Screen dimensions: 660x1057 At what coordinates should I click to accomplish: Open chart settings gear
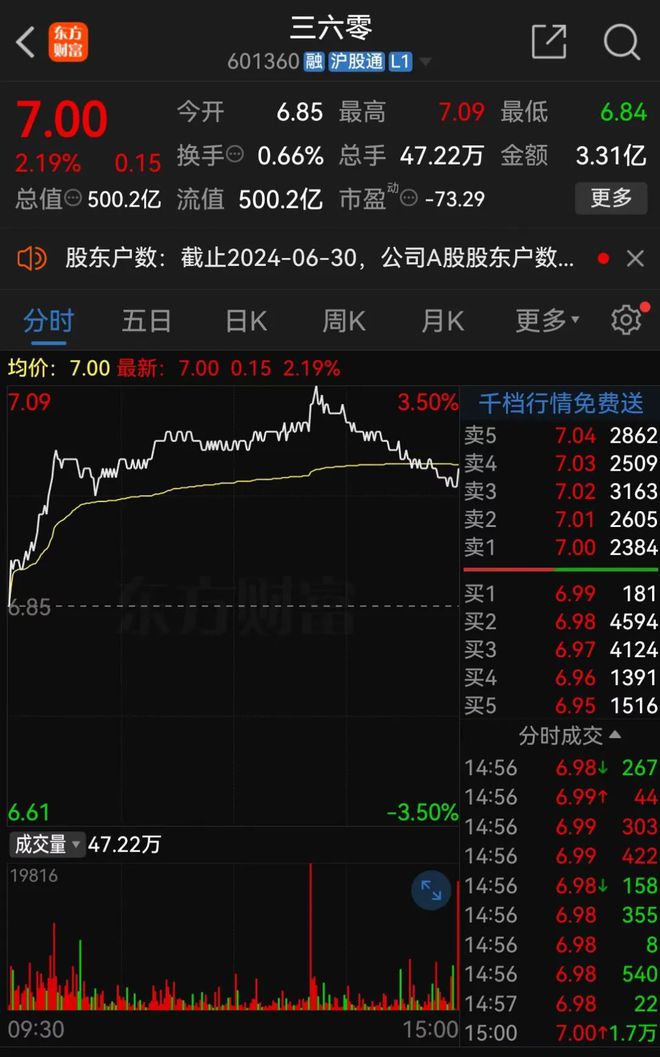point(626,320)
